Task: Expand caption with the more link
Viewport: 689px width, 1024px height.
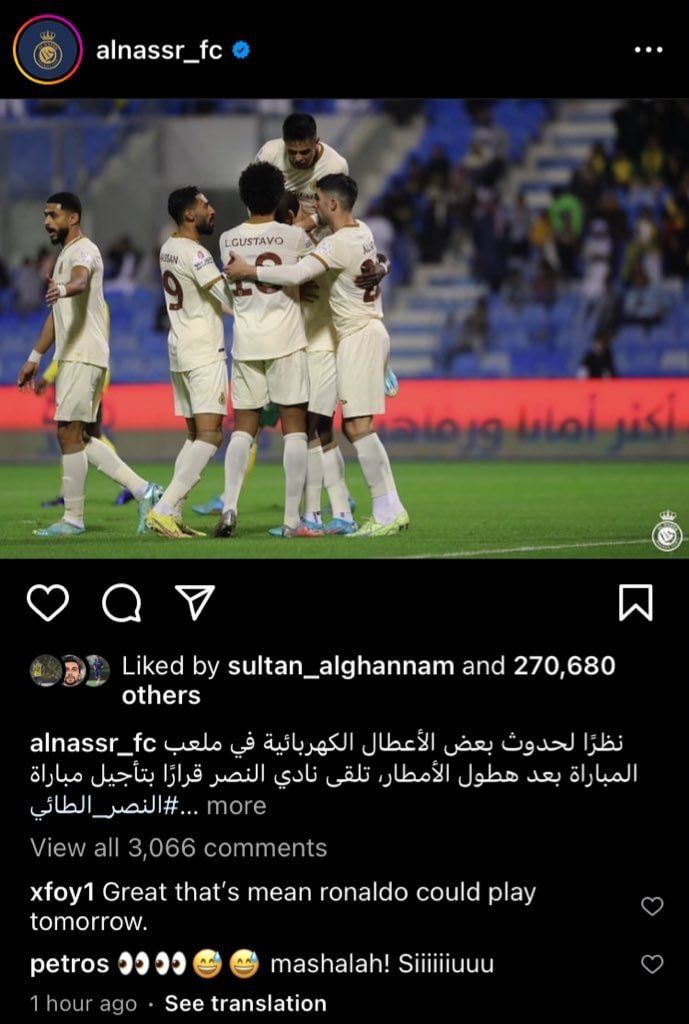Action: 243,805
